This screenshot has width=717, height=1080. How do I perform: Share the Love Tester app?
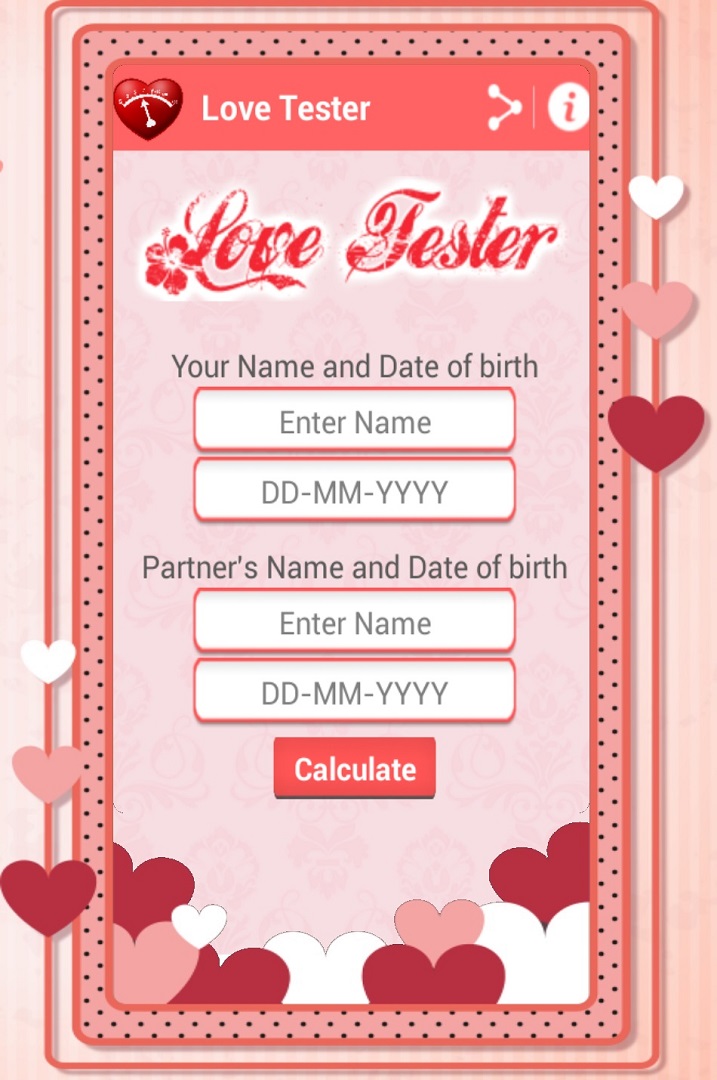click(x=505, y=108)
